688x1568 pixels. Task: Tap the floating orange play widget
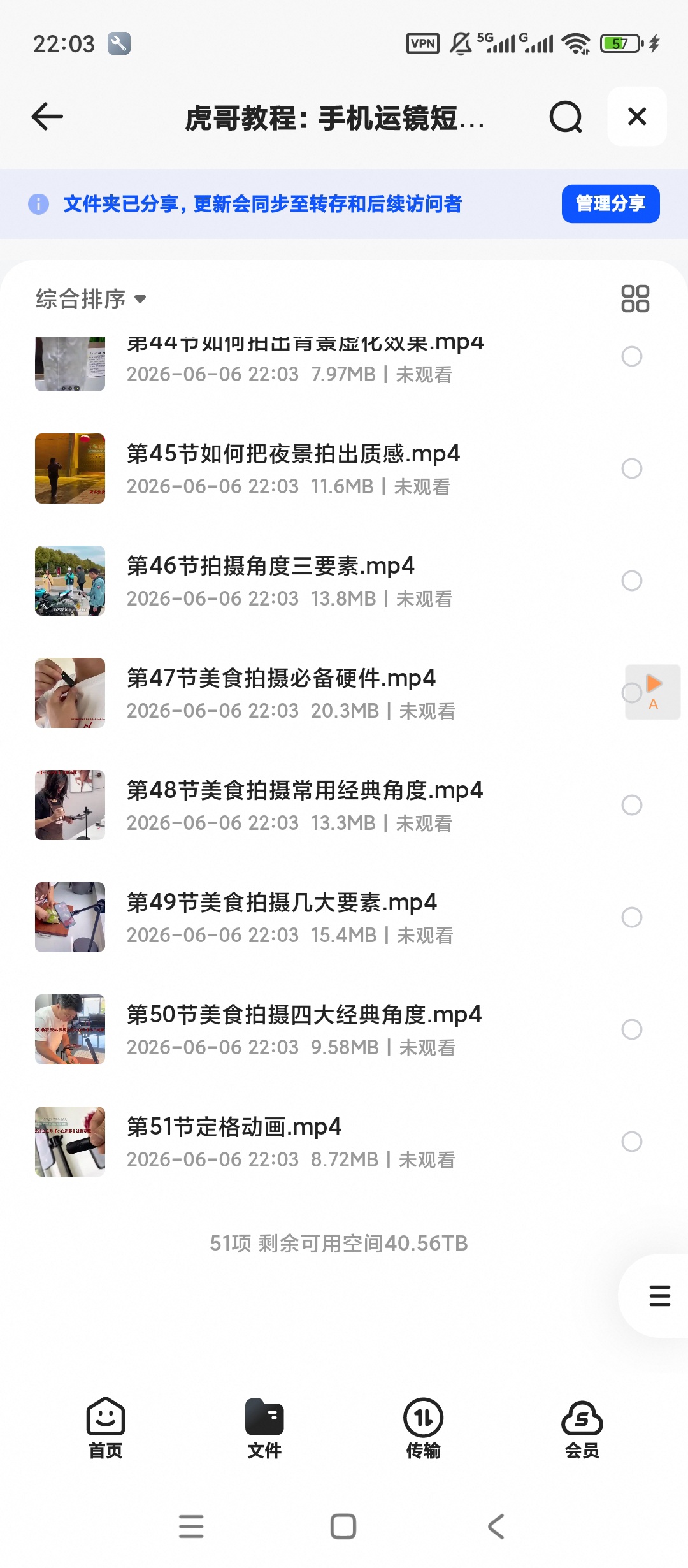pos(653,692)
